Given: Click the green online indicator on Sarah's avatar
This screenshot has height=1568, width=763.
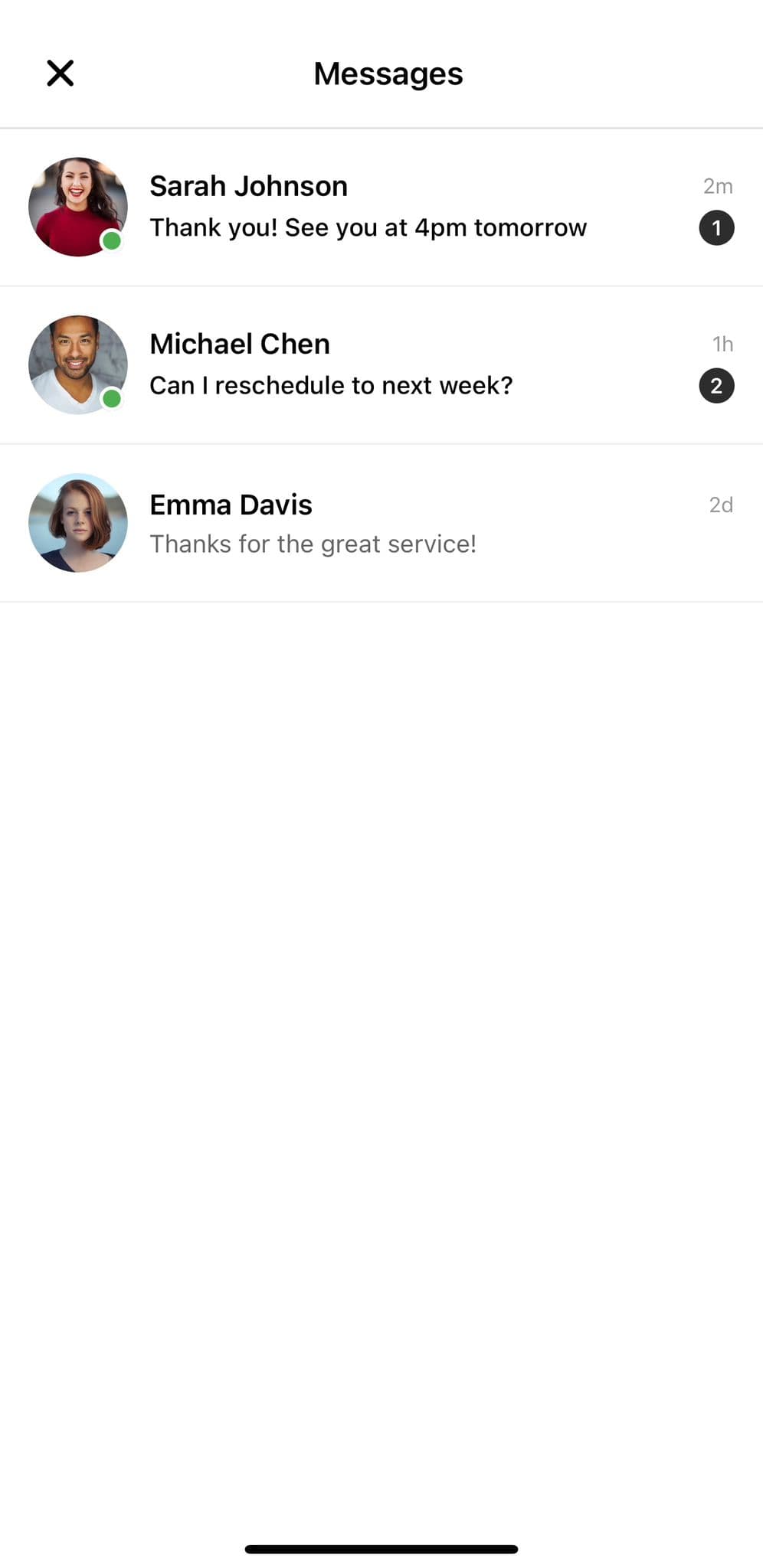Looking at the screenshot, I should point(110,242).
